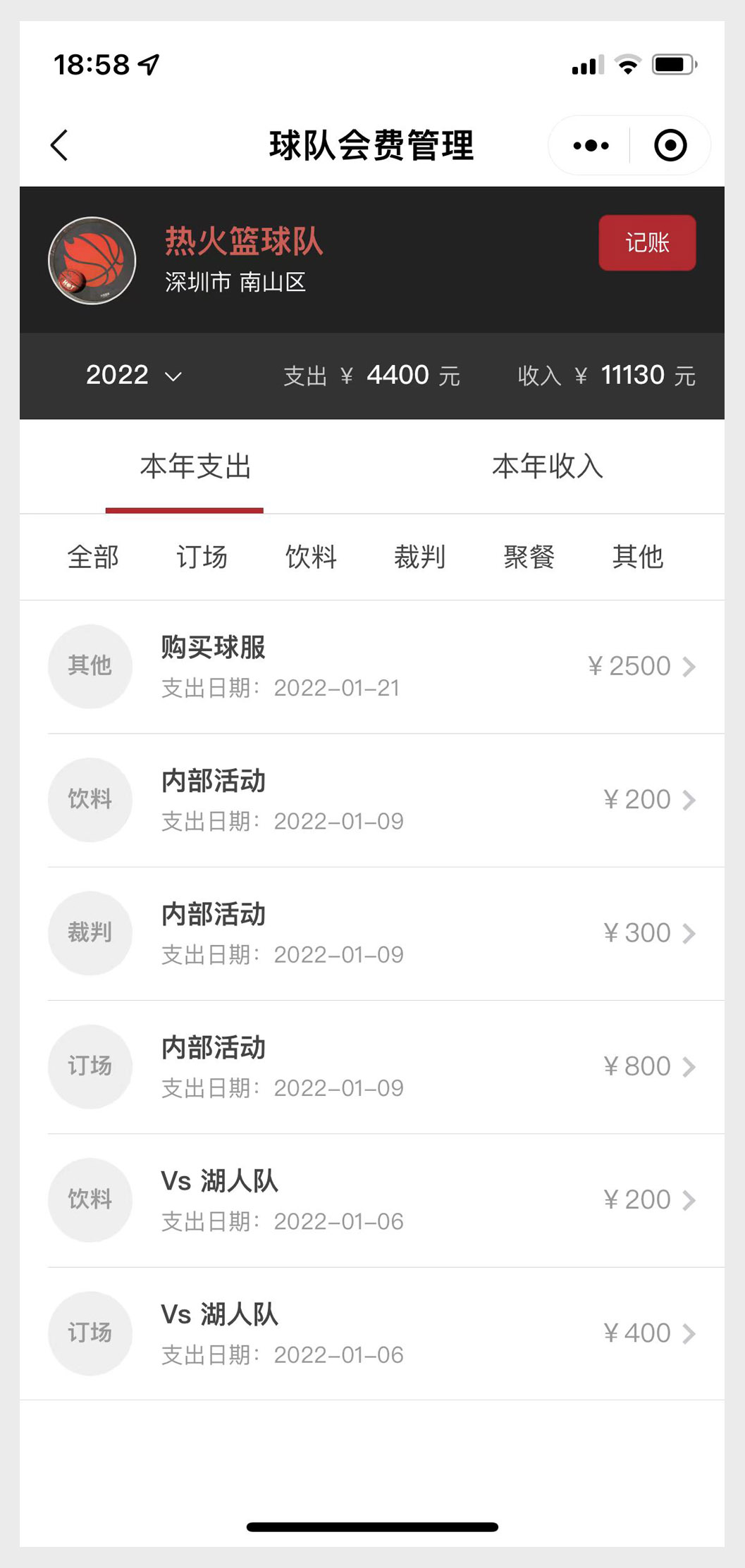Image resolution: width=745 pixels, height=1568 pixels.
Task: Open 内部活动 订场 ¥800 expense record
Action: tap(372, 1066)
